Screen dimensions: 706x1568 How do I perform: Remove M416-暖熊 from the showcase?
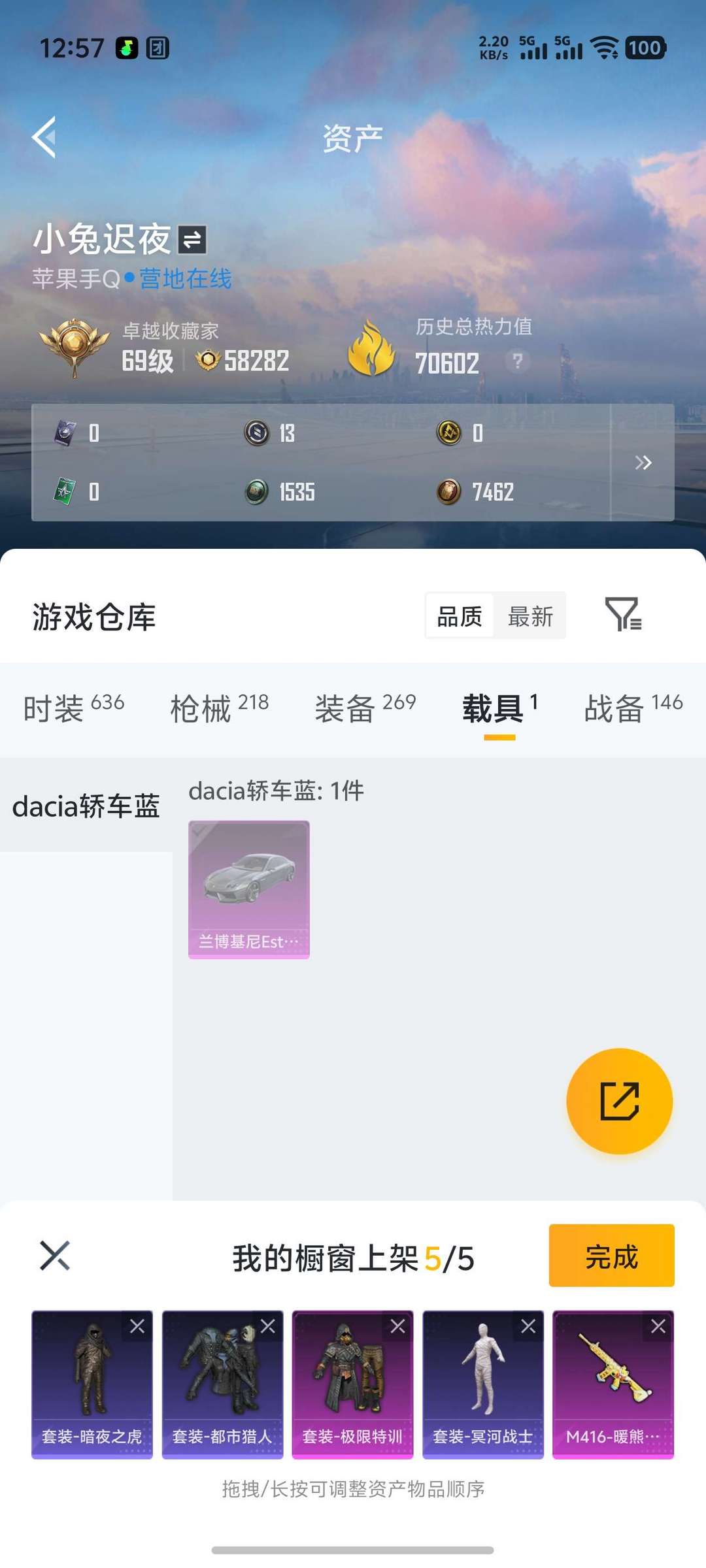(x=658, y=1326)
